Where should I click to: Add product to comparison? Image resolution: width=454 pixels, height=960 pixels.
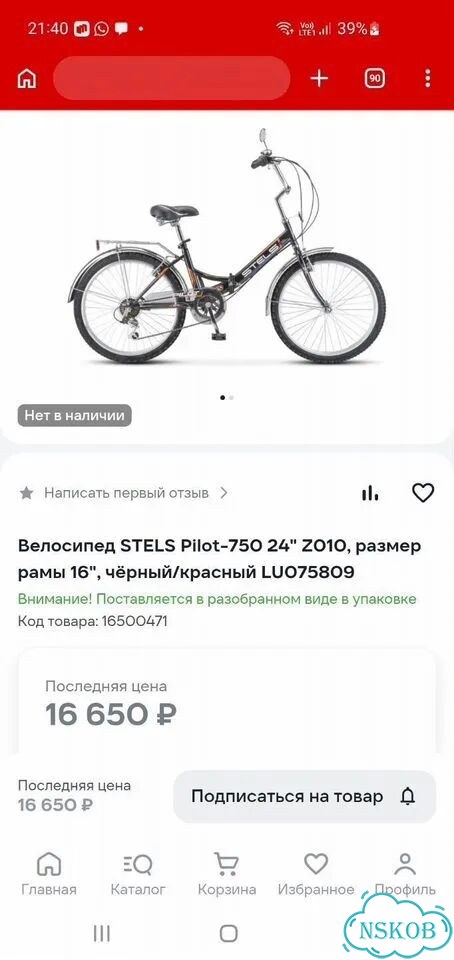tap(370, 493)
